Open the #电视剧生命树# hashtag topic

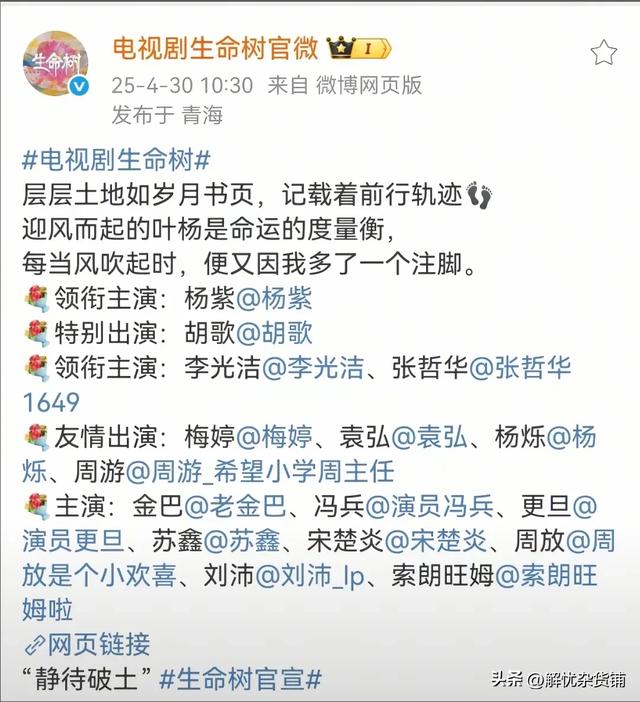tap(116, 160)
